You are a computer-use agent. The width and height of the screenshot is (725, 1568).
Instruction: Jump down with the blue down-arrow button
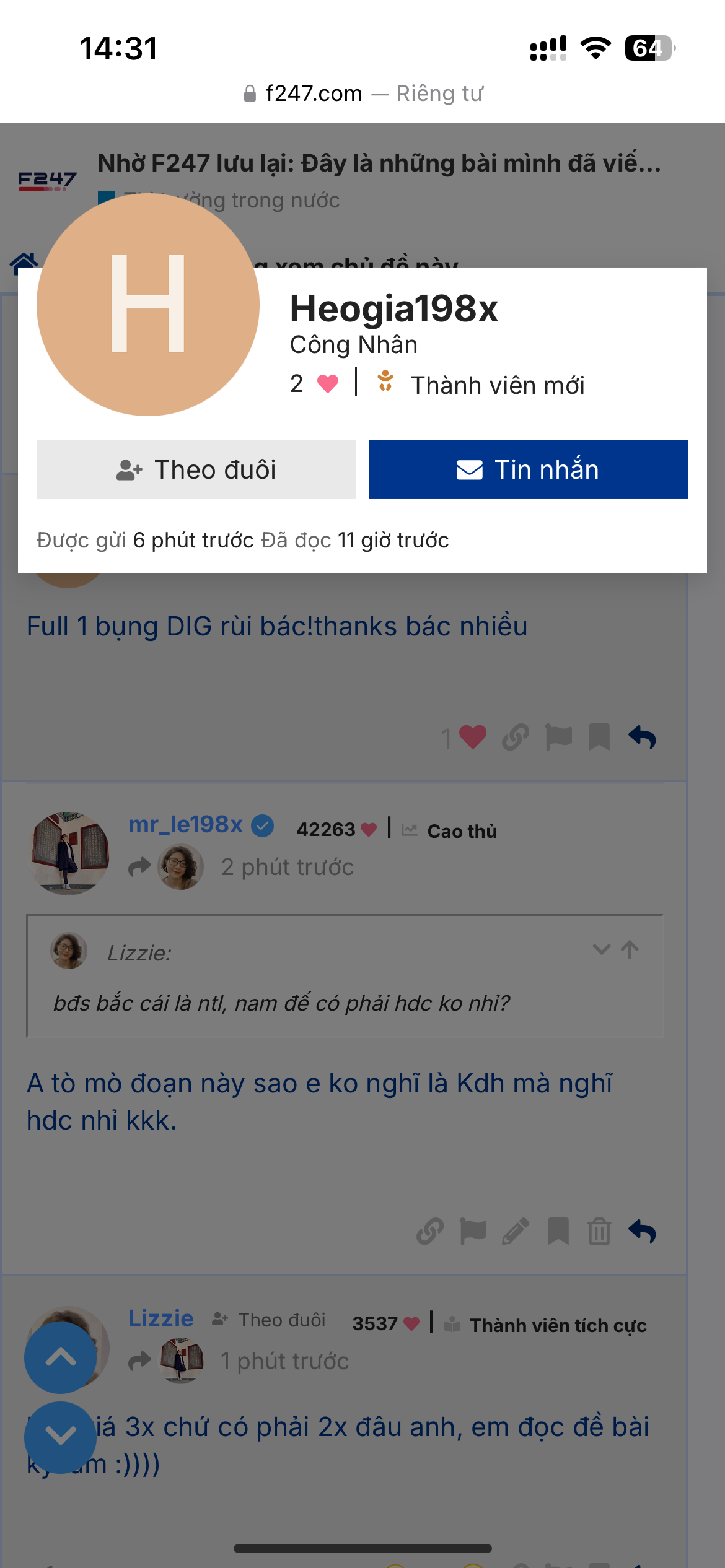pyautogui.click(x=60, y=1437)
